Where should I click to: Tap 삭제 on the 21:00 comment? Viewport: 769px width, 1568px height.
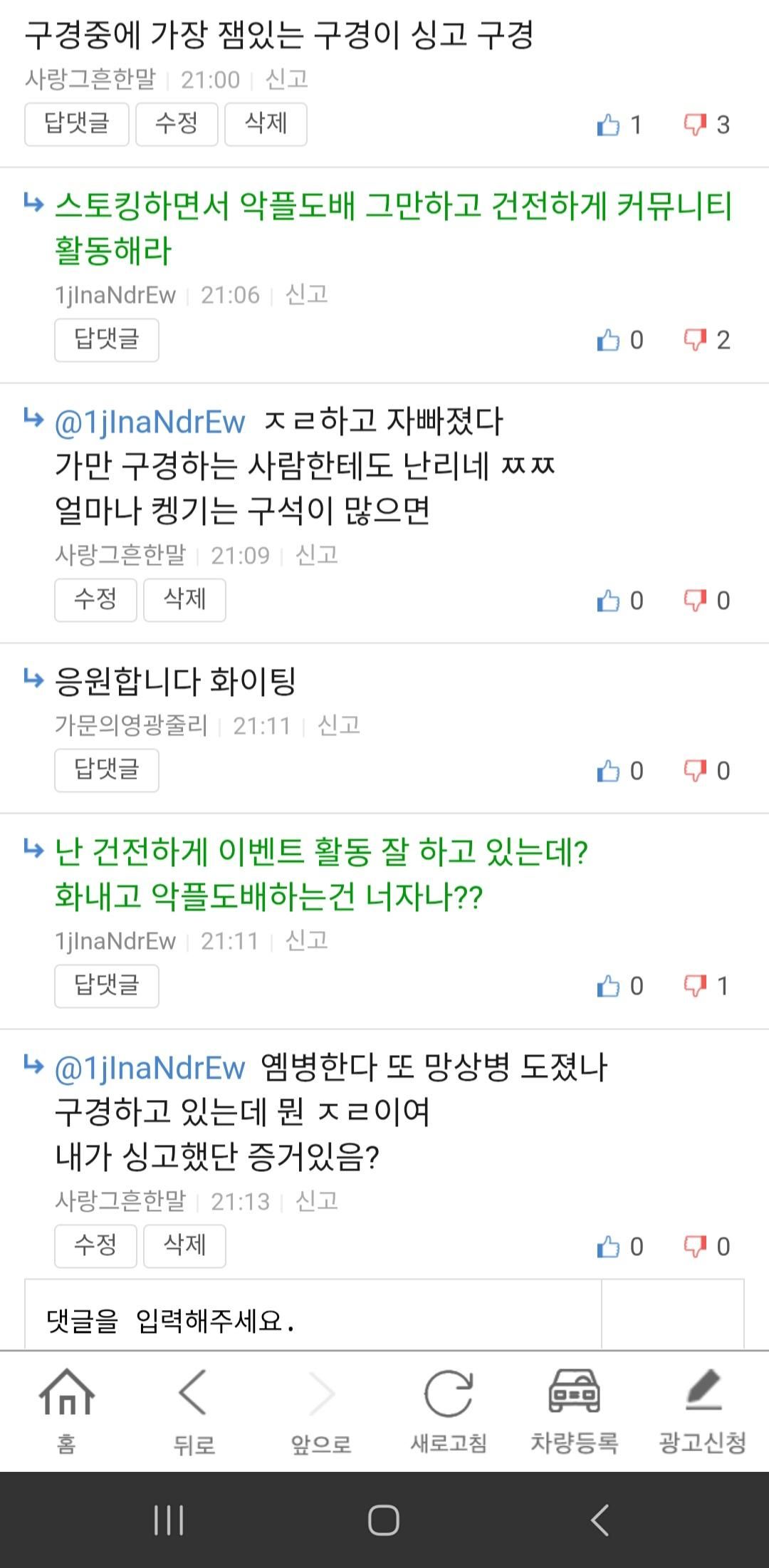click(x=266, y=124)
